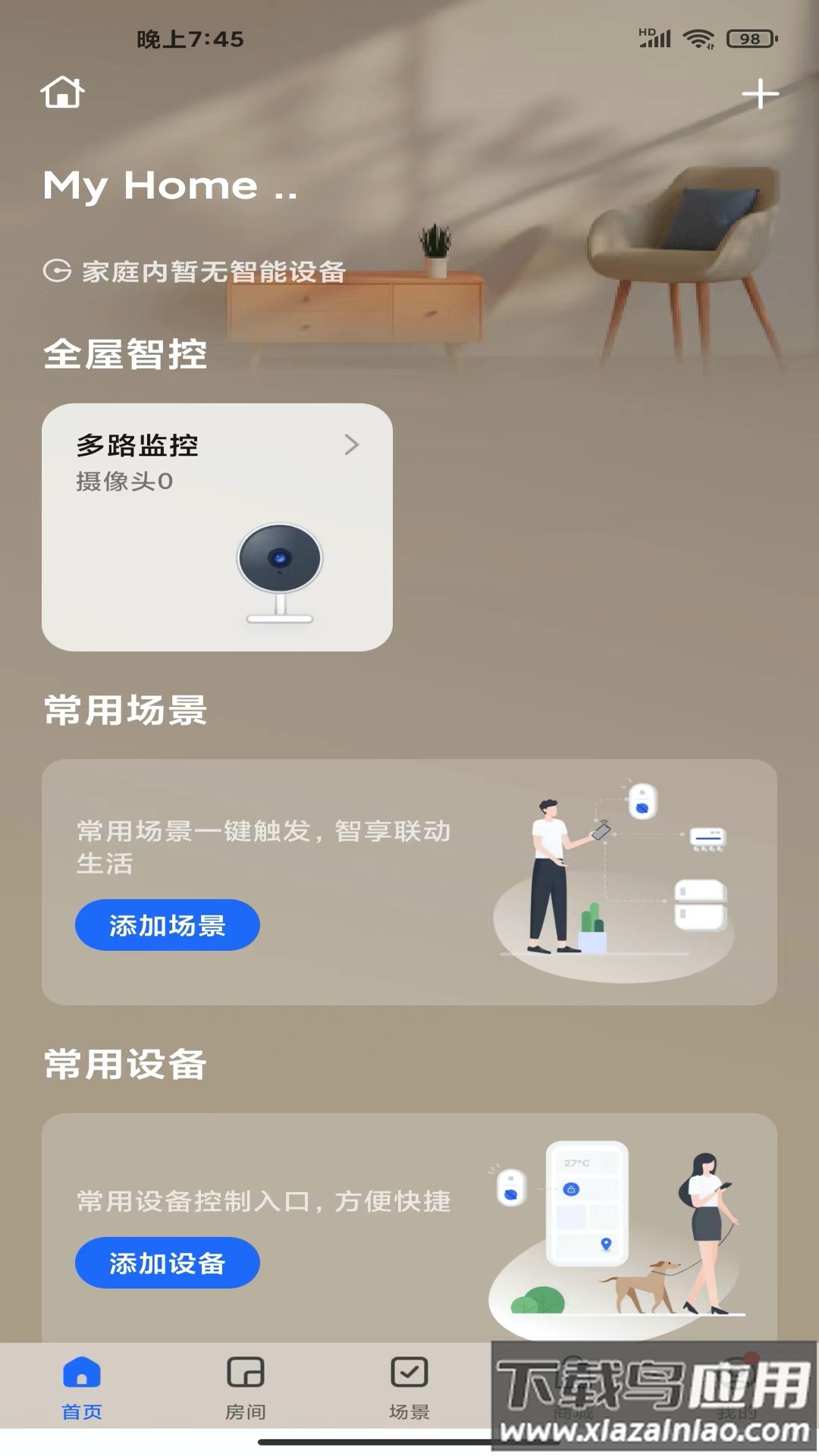Tap the plus icon to add a device
Screen dimensions: 819x1456
pyautogui.click(x=761, y=93)
